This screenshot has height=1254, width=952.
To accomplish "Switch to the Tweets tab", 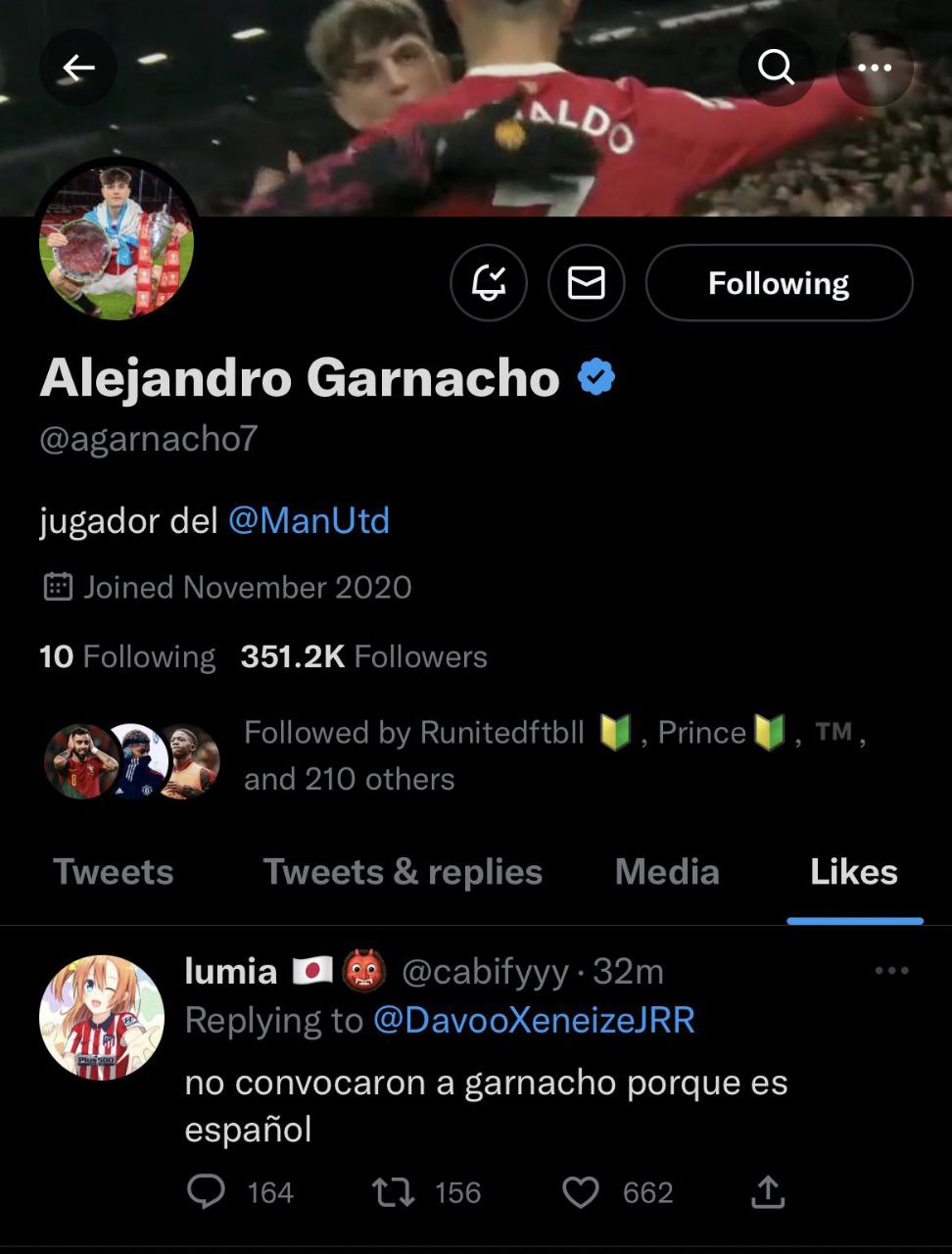I will [114, 872].
